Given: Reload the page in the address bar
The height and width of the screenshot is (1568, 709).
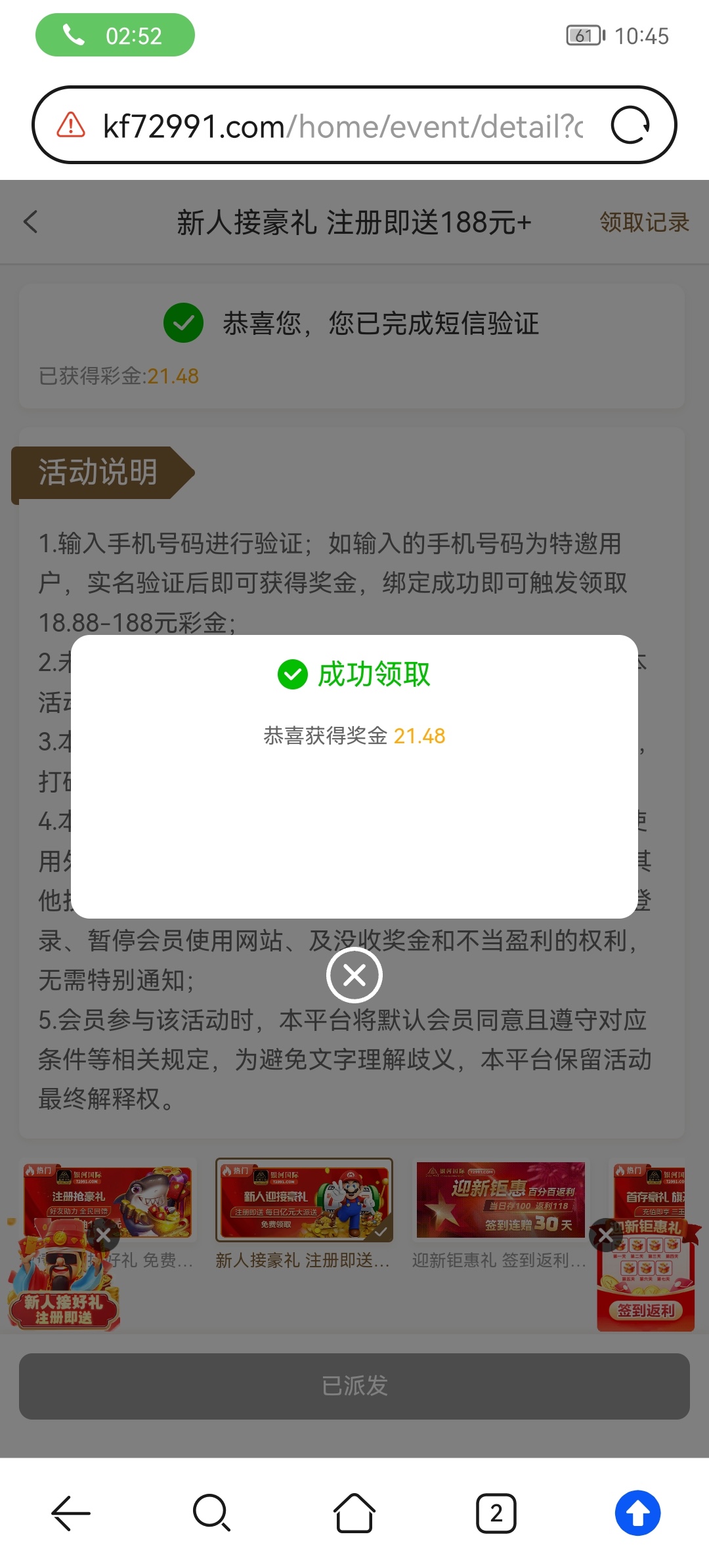Looking at the screenshot, I should coord(630,125).
